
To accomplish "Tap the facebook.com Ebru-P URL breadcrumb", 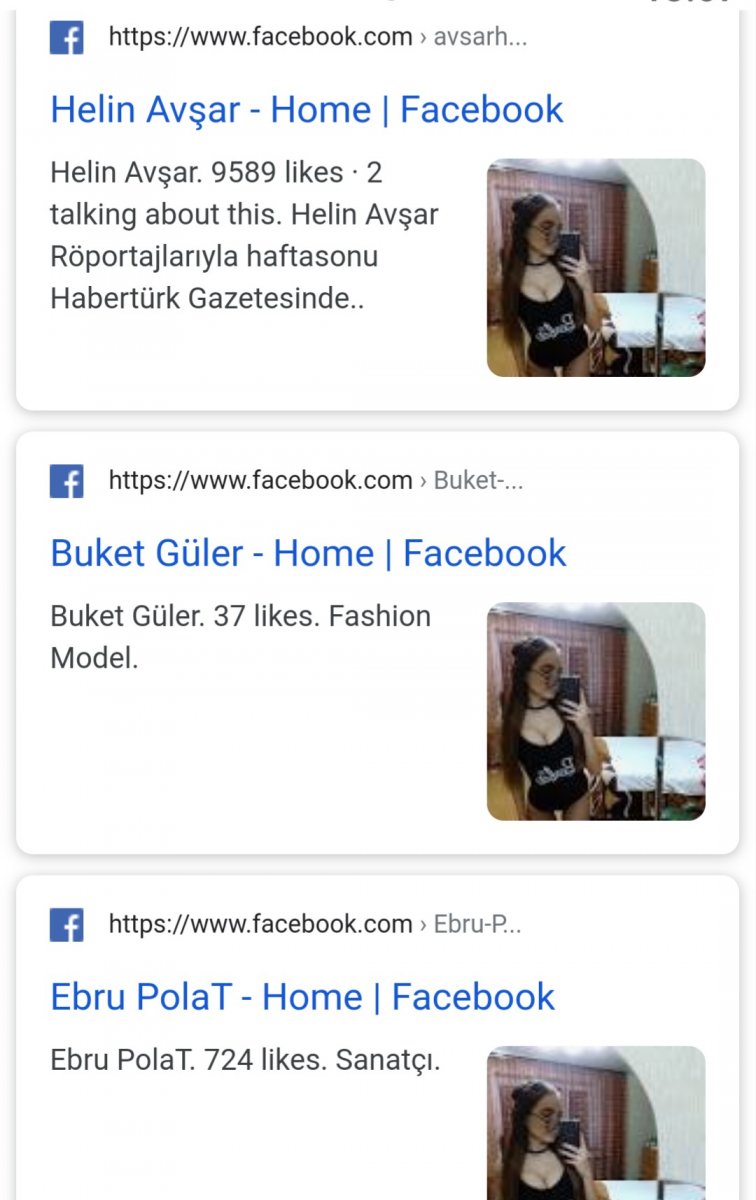I will (314, 924).
